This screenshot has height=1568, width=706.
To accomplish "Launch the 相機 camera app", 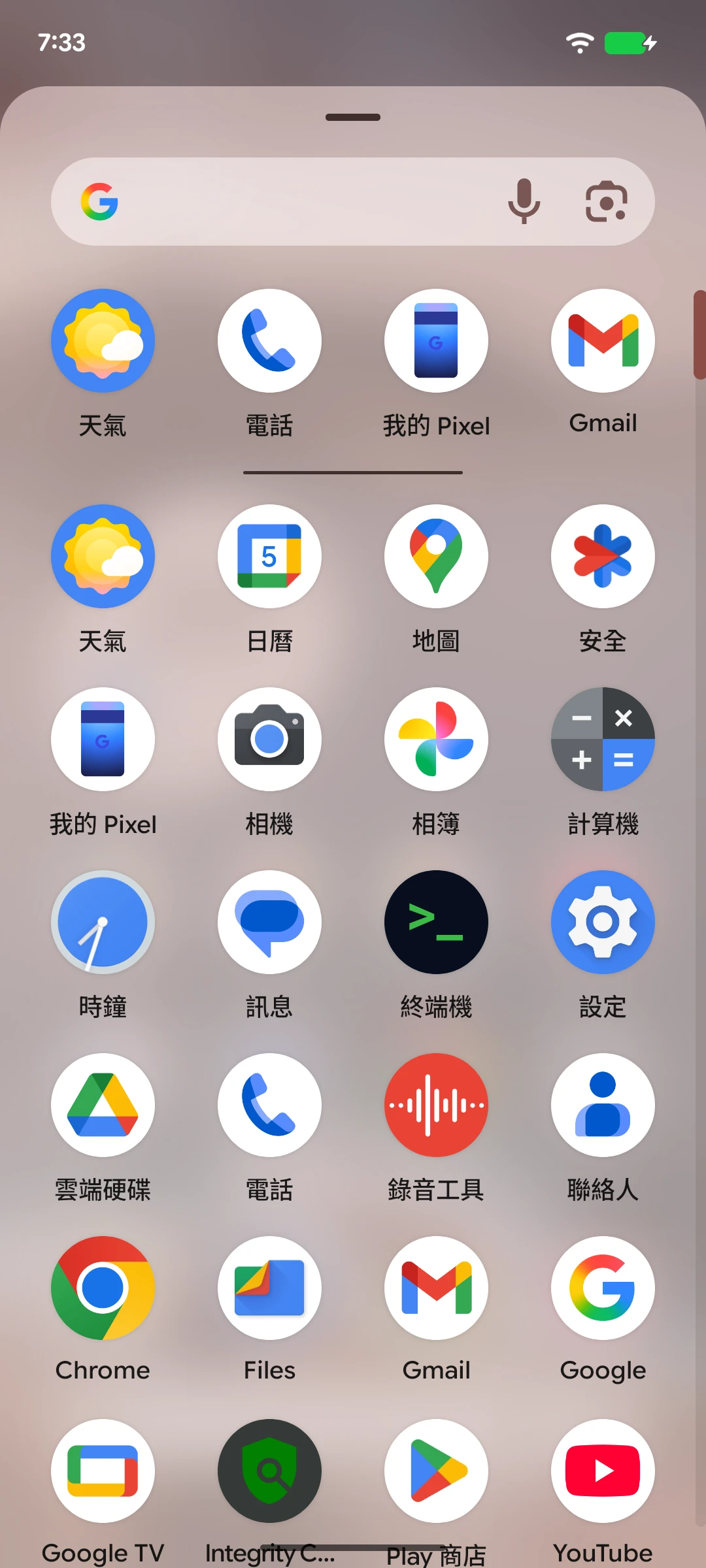I will 269,740.
